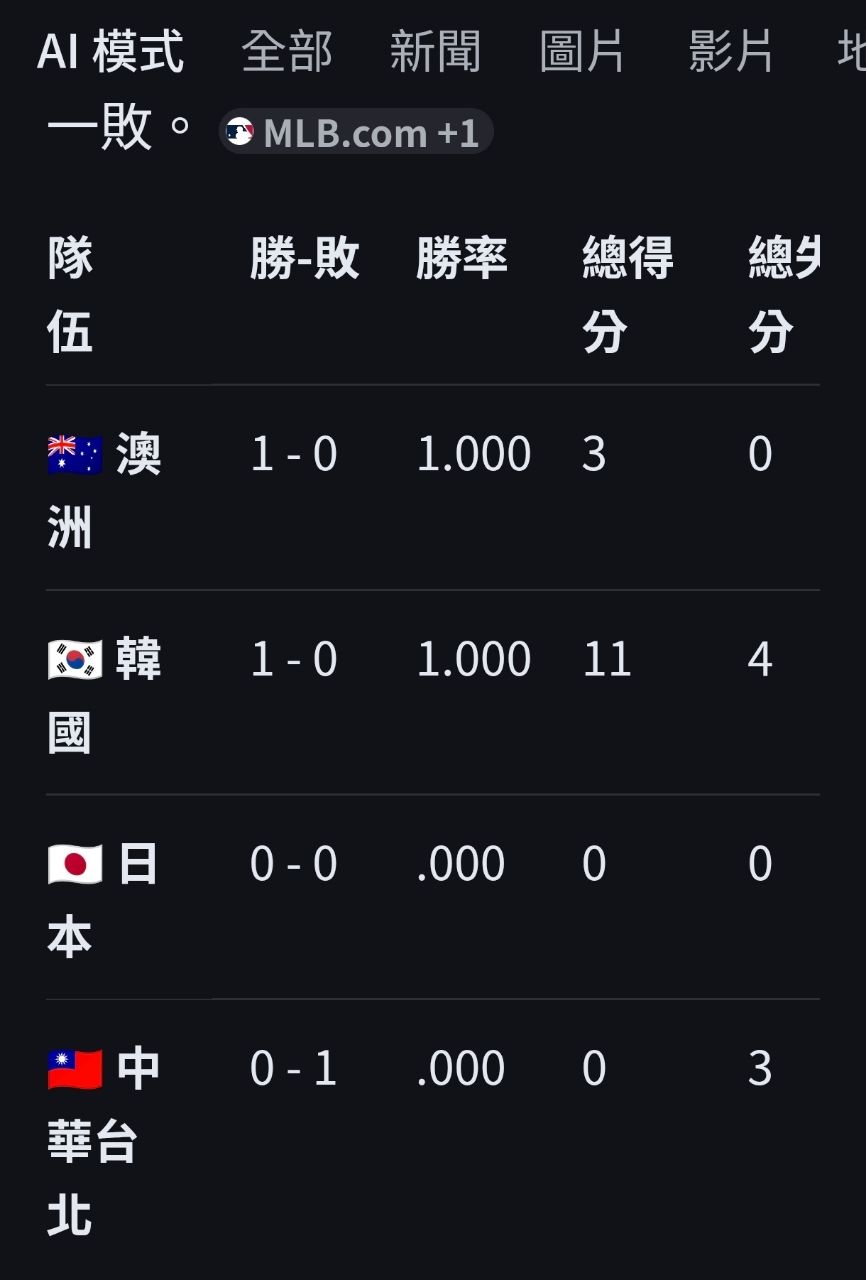866x1280 pixels.
Task: Go to the 影片 tab
Action: (x=730, y=52)
